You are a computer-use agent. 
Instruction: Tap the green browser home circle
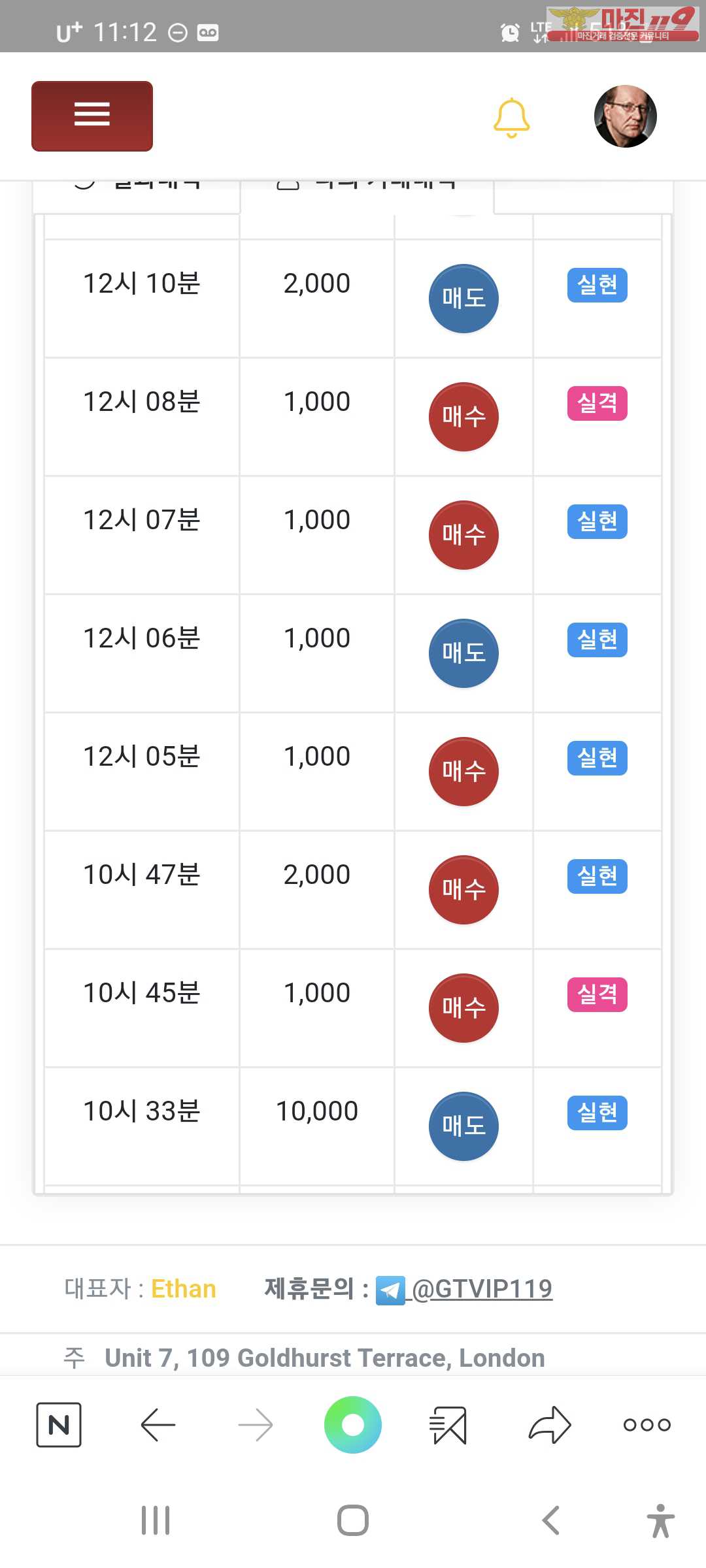pyautogui.click(x=353, y=1424)
